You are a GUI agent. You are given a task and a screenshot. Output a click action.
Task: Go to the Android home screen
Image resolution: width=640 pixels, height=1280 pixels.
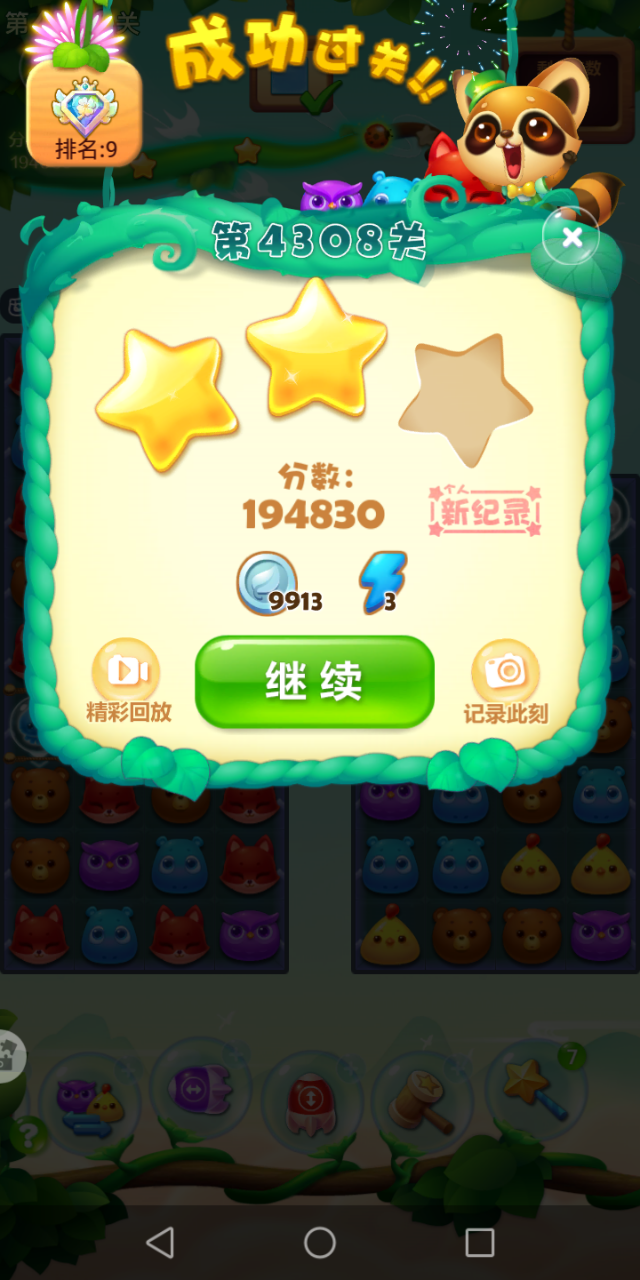(x=320, y=1242)
